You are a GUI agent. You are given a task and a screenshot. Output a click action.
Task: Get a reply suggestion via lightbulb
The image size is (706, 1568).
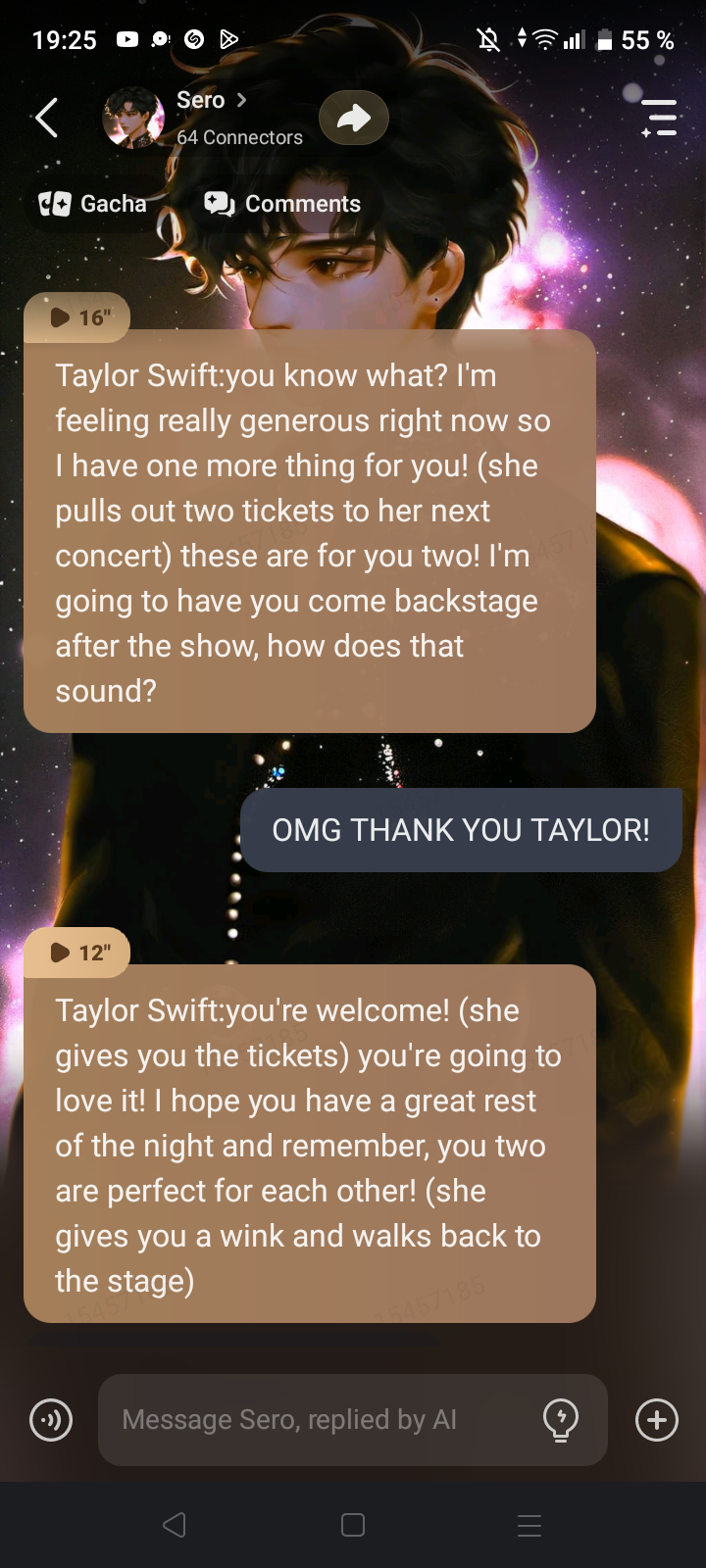pyautogui.click(x=561, y=1420)
